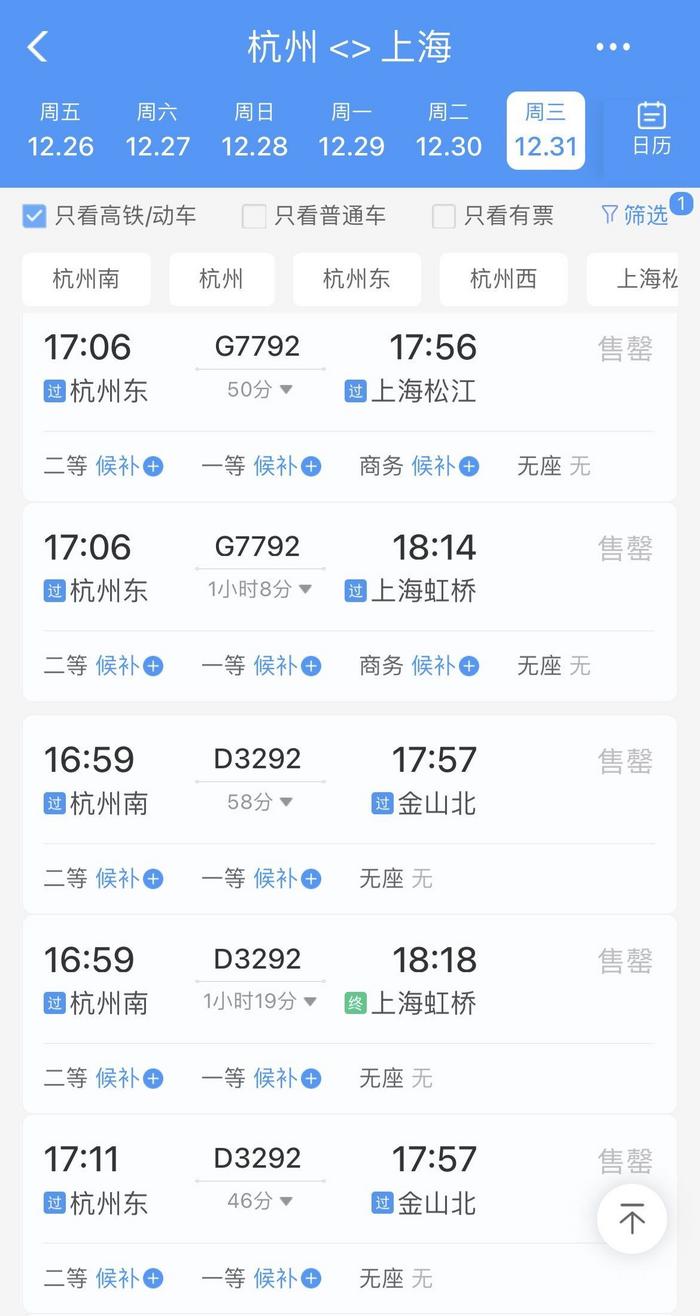Open the three-dot overflow menu

point(613,46)
